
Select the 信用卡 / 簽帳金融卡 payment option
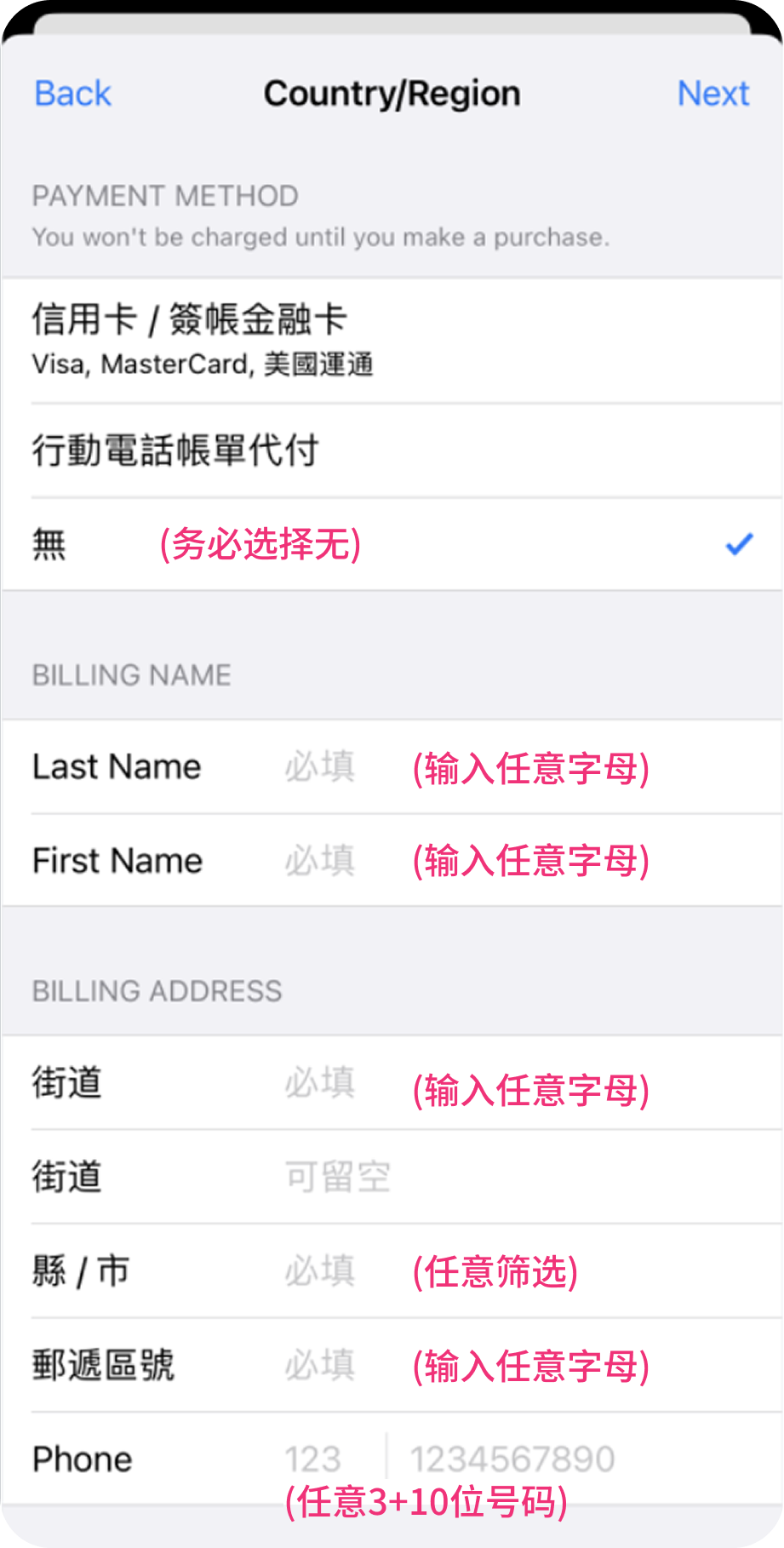point(392,340)
